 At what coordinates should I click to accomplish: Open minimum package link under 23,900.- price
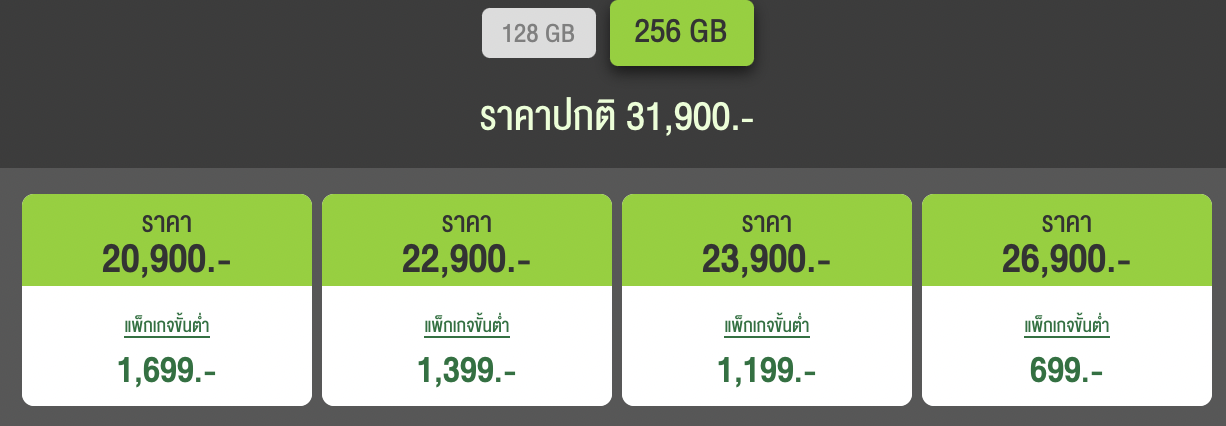coord(766,327)
